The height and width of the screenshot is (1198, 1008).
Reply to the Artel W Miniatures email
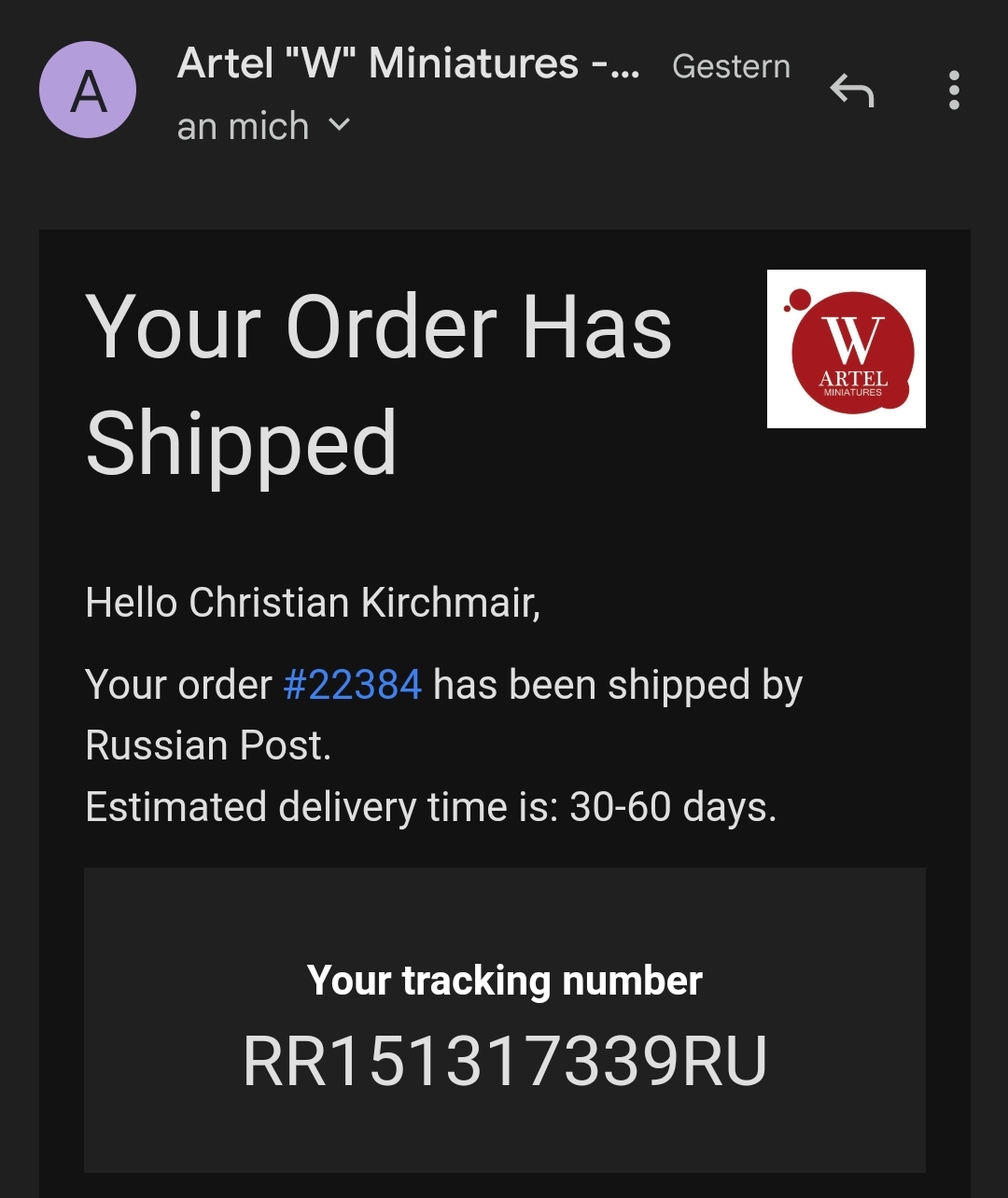pos(851,91)
